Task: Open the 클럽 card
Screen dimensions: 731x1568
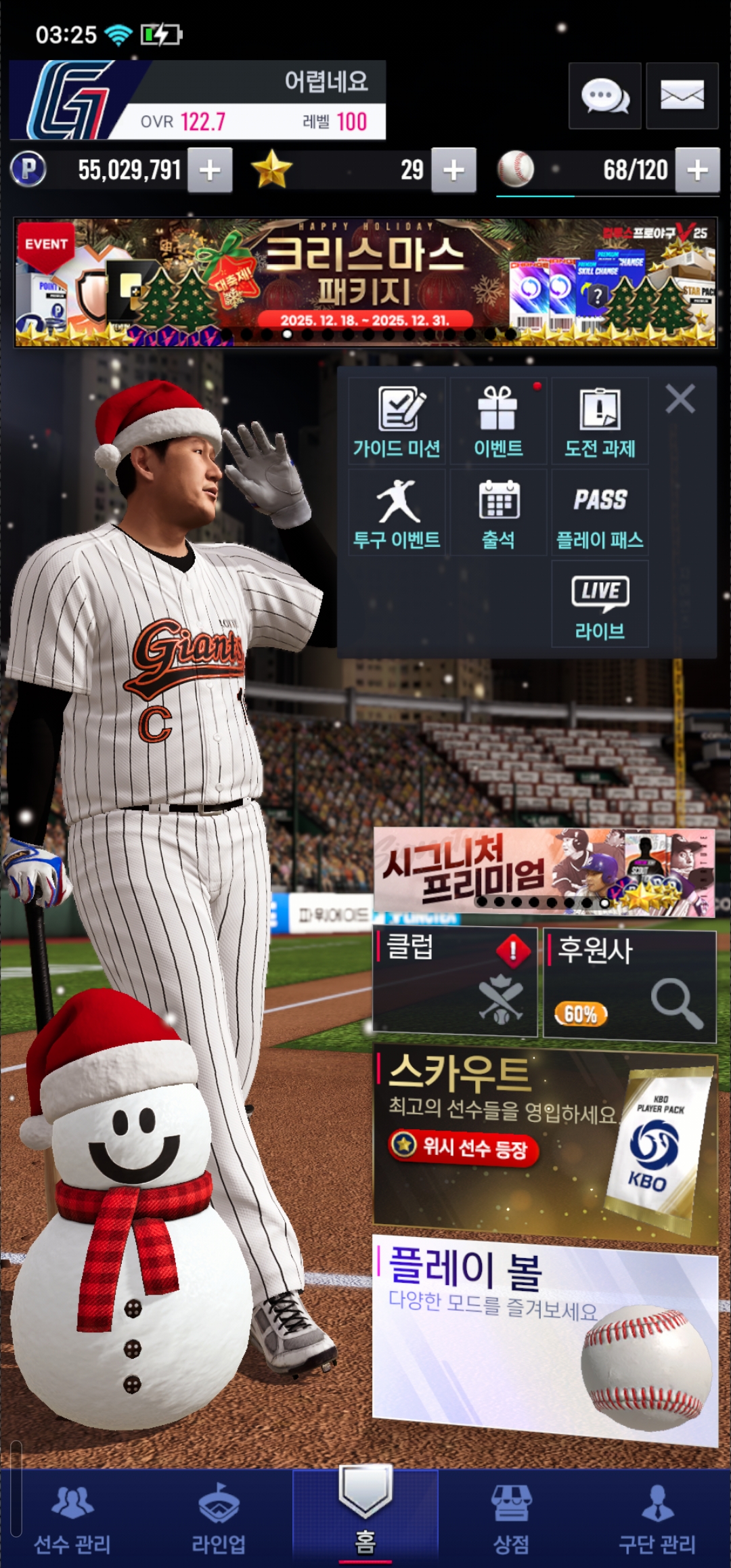Action: [455, 982]
